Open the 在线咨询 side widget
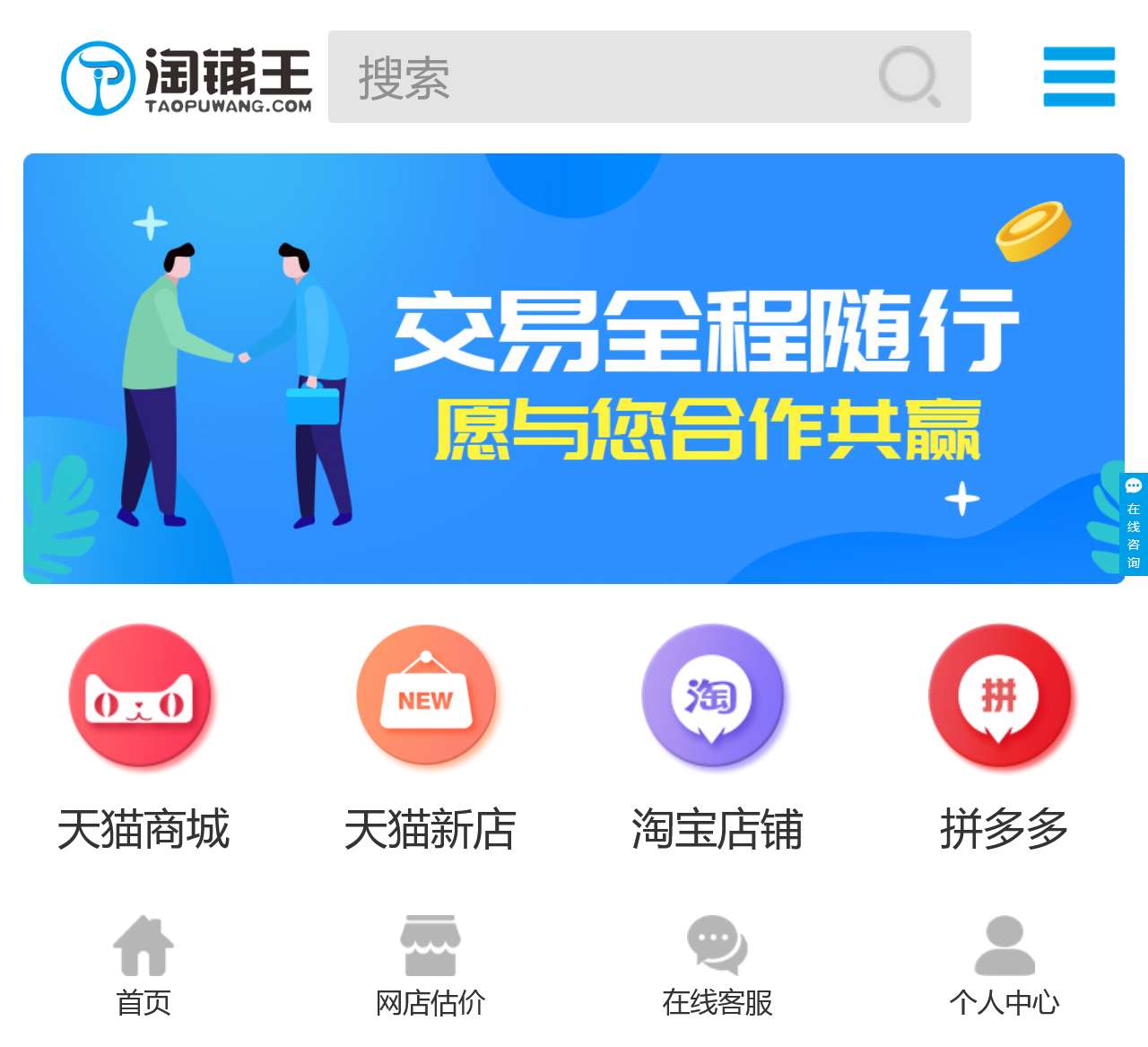 tap(1134, 525)
